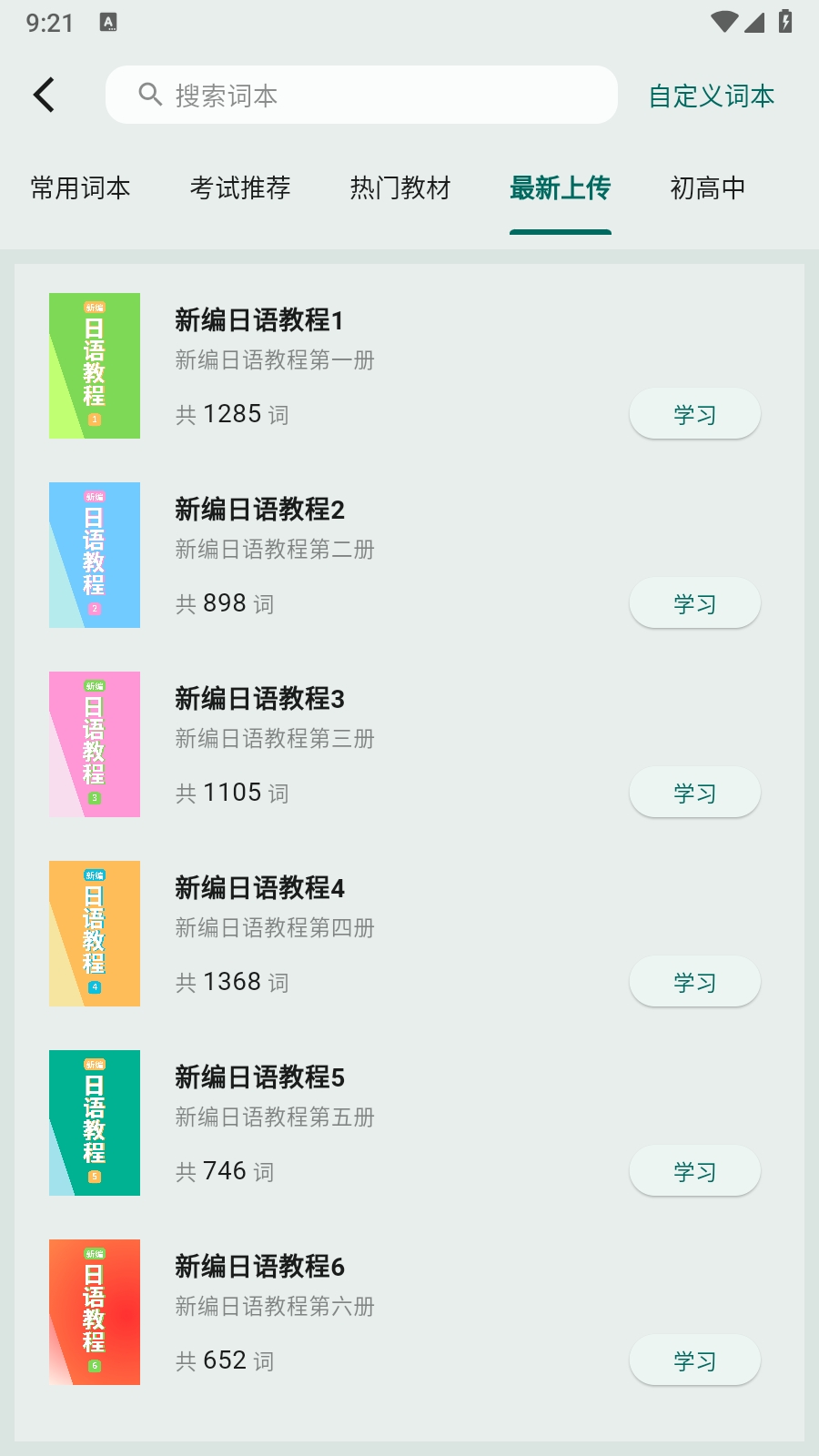Open the title row of 新编日语教程4
The width and height of the screenshot is (819, 1456).
[260, 888]
